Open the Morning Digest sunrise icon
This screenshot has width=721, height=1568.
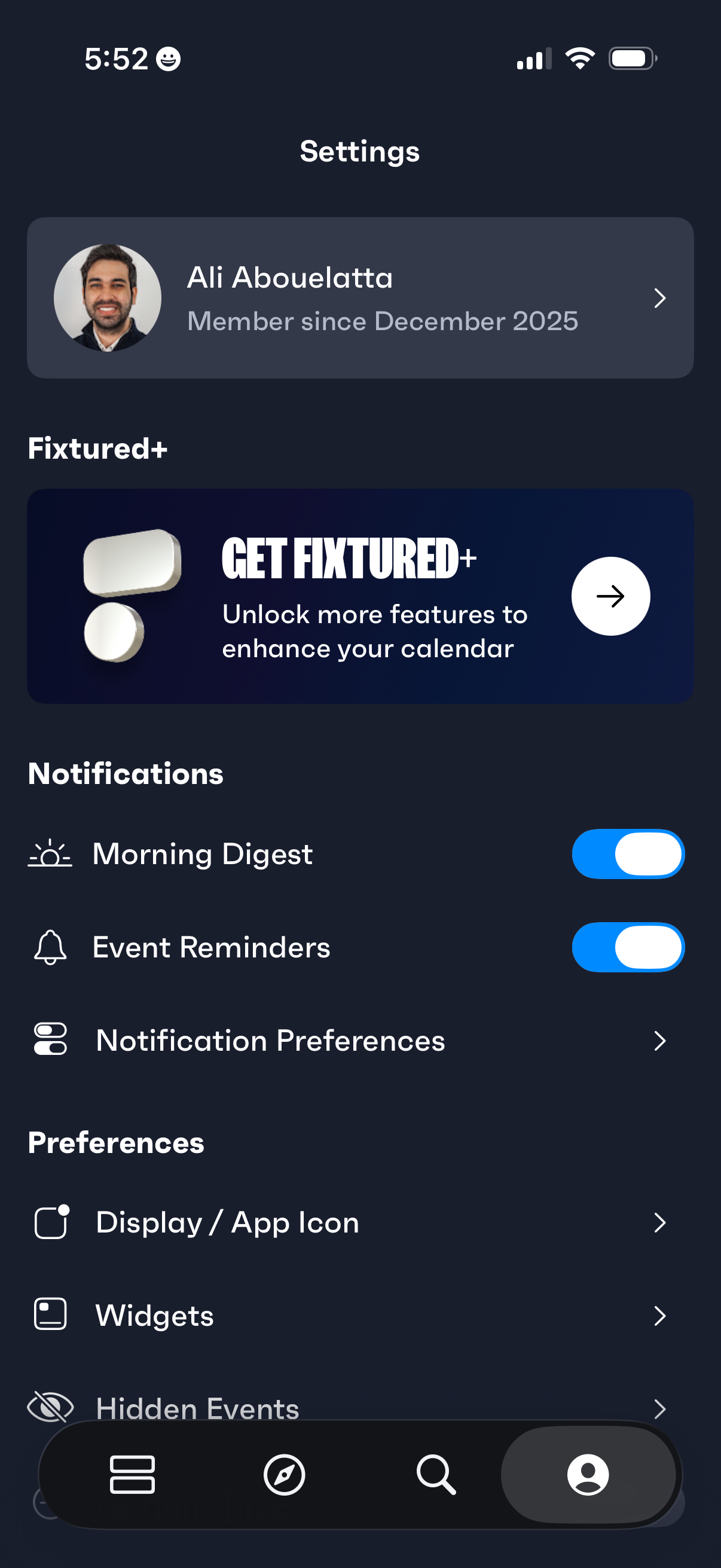point(51,854)
